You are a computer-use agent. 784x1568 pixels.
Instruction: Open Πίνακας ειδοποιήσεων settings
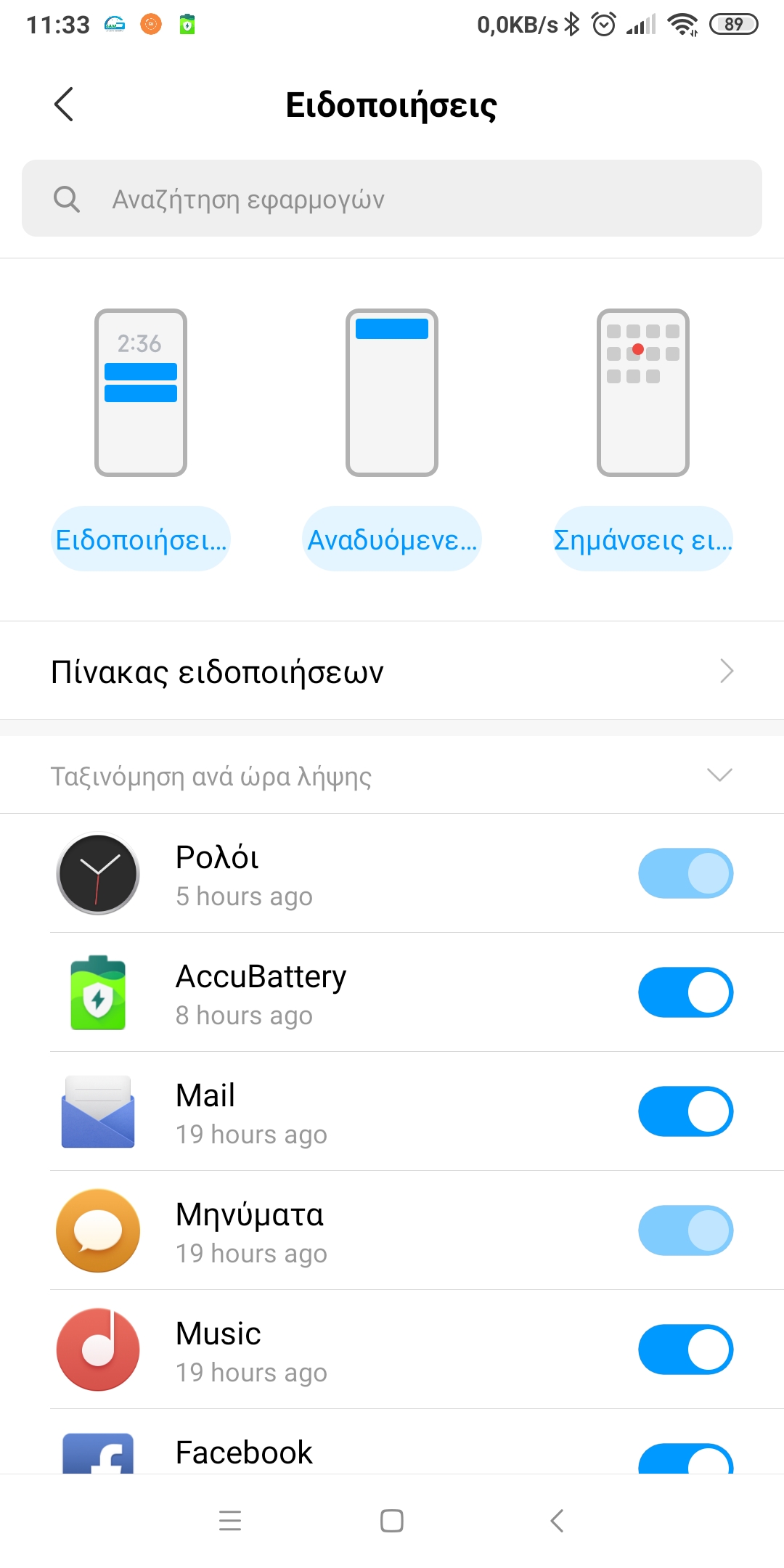point(392,671)
